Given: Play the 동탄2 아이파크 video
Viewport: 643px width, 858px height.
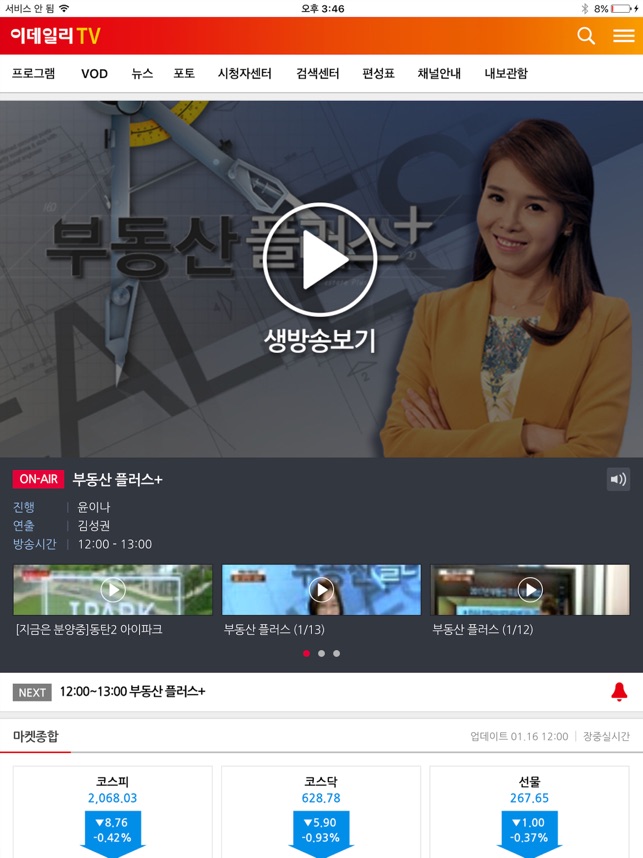Looking at the screenshot, I should (113, 590).
